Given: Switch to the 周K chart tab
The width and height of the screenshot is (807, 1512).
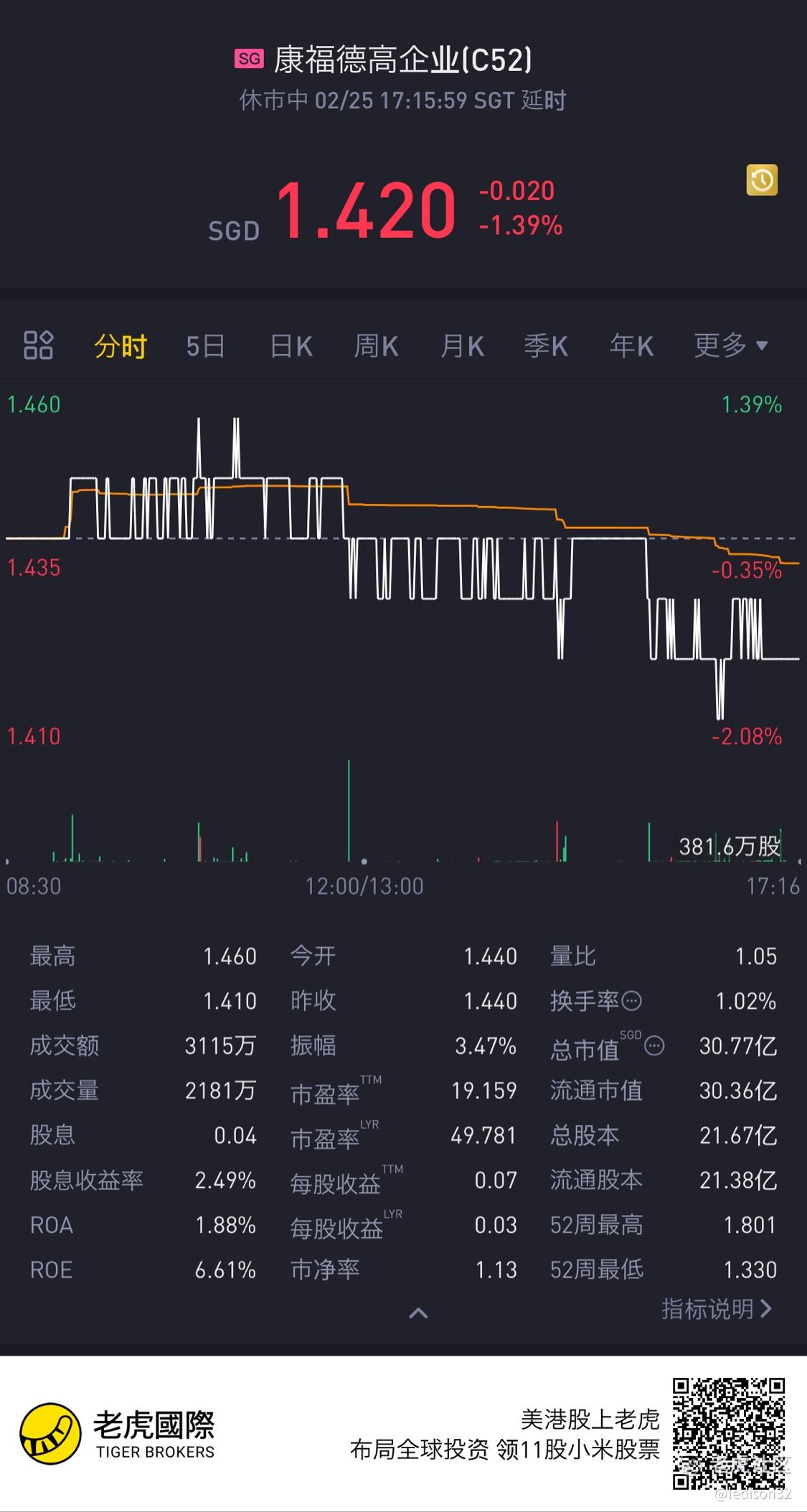Looking at the screenshot, I should [376, 346].
